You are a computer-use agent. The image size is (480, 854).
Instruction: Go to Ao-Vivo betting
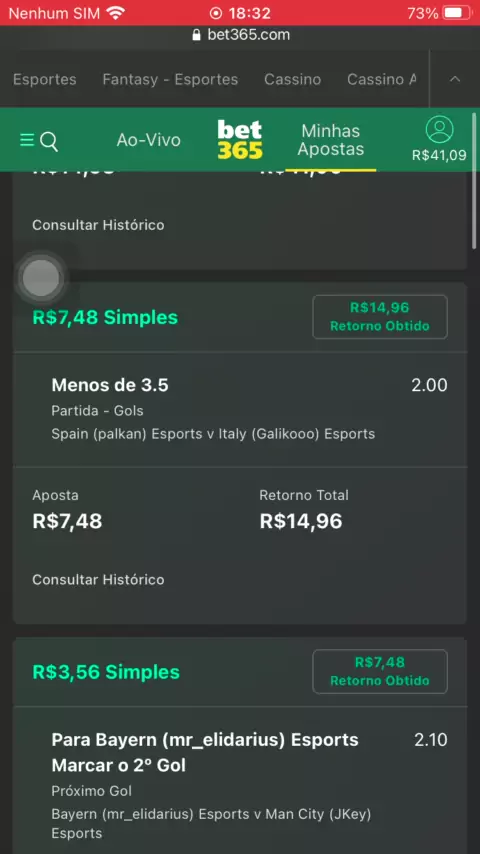(149, 141)
